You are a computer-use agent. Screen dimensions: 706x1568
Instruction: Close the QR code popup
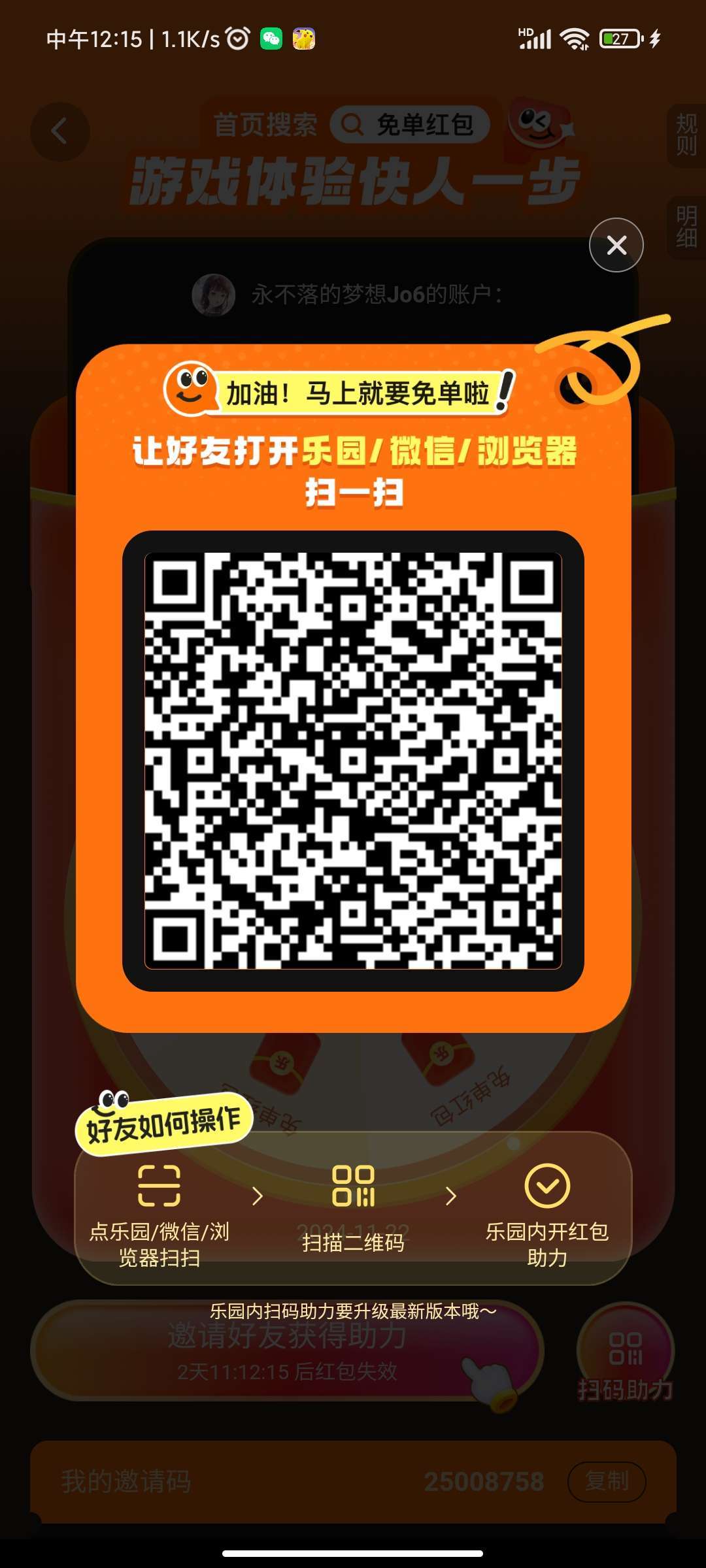click(x=616, y=245)
